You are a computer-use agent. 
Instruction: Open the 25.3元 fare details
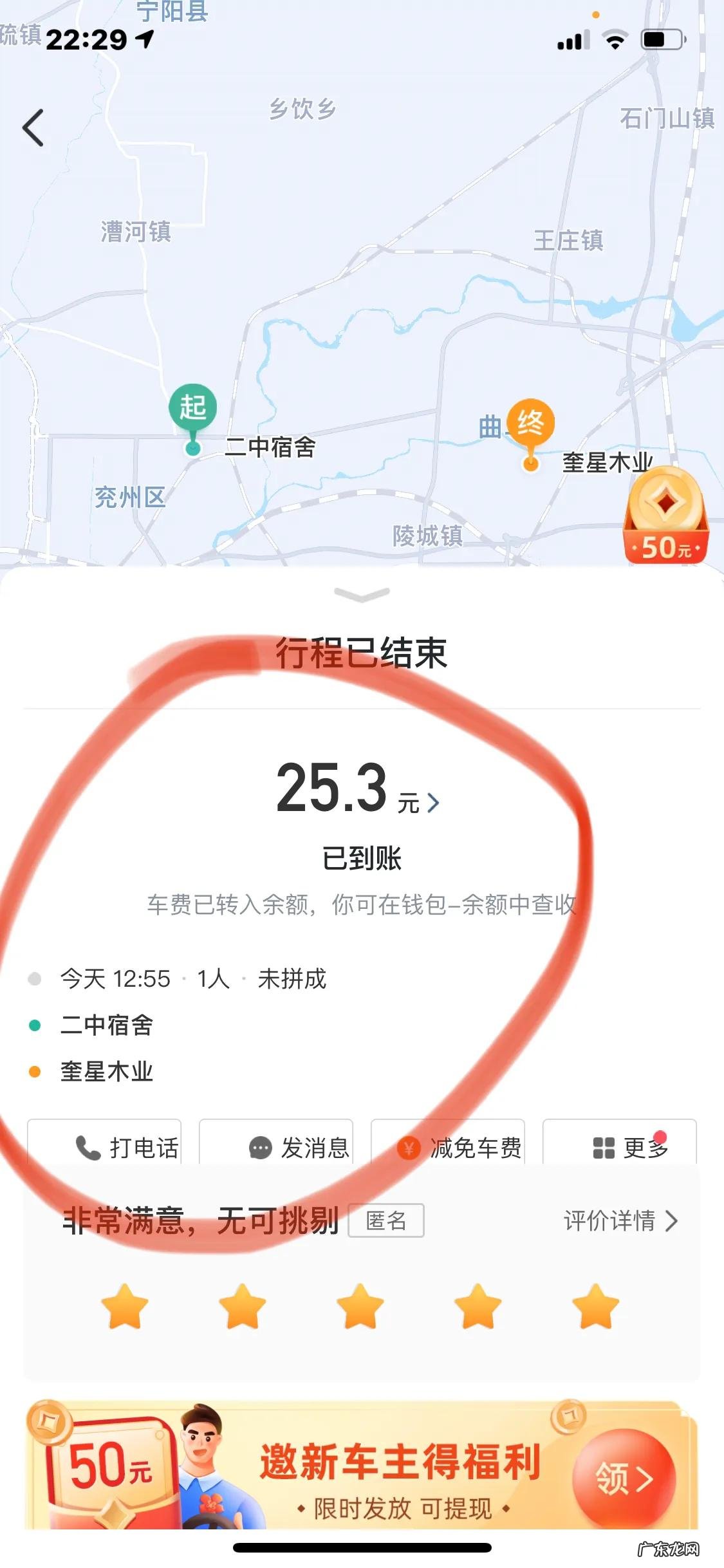point(358,790)
